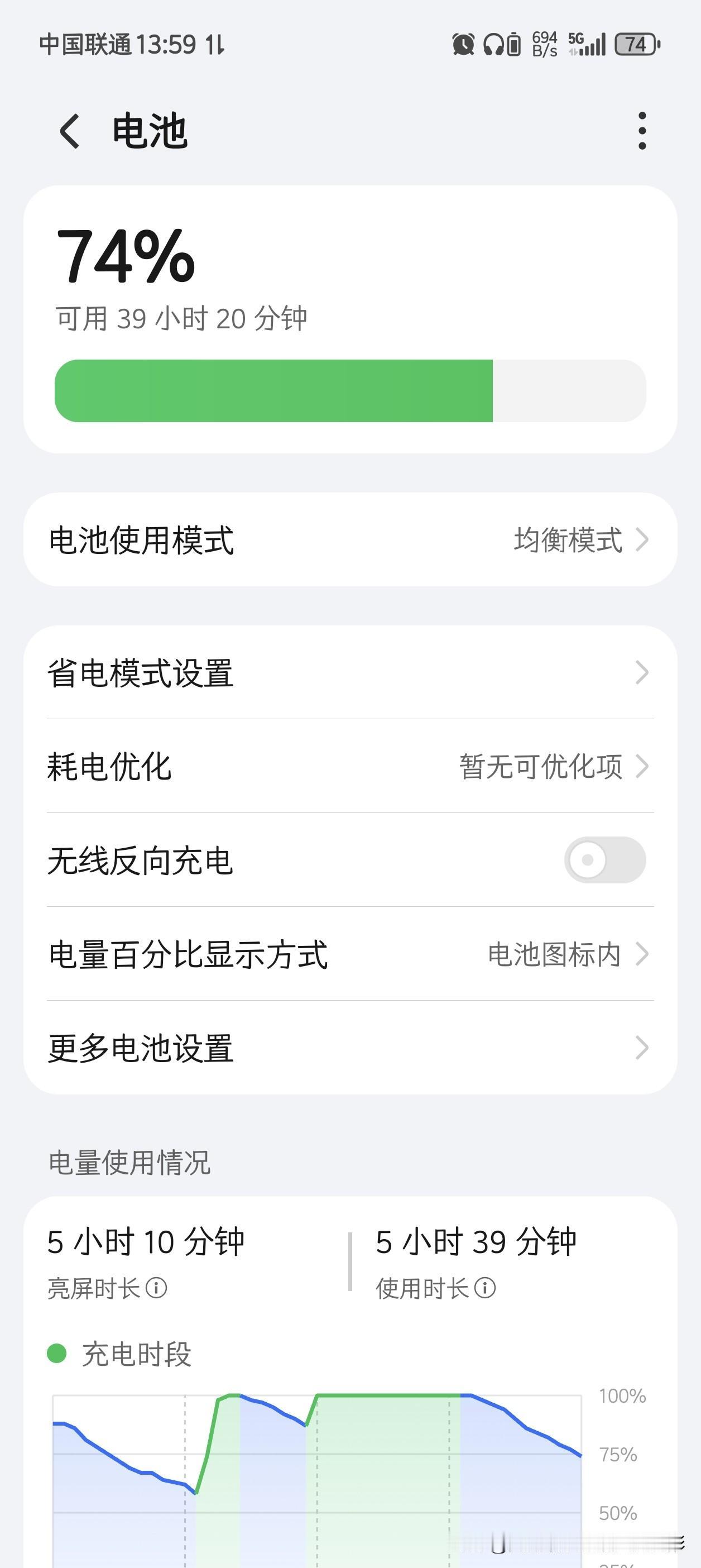Expand the 电池使用模式 row chevron
This screenshot has width=701, height=1568.
tap(642, 540)
